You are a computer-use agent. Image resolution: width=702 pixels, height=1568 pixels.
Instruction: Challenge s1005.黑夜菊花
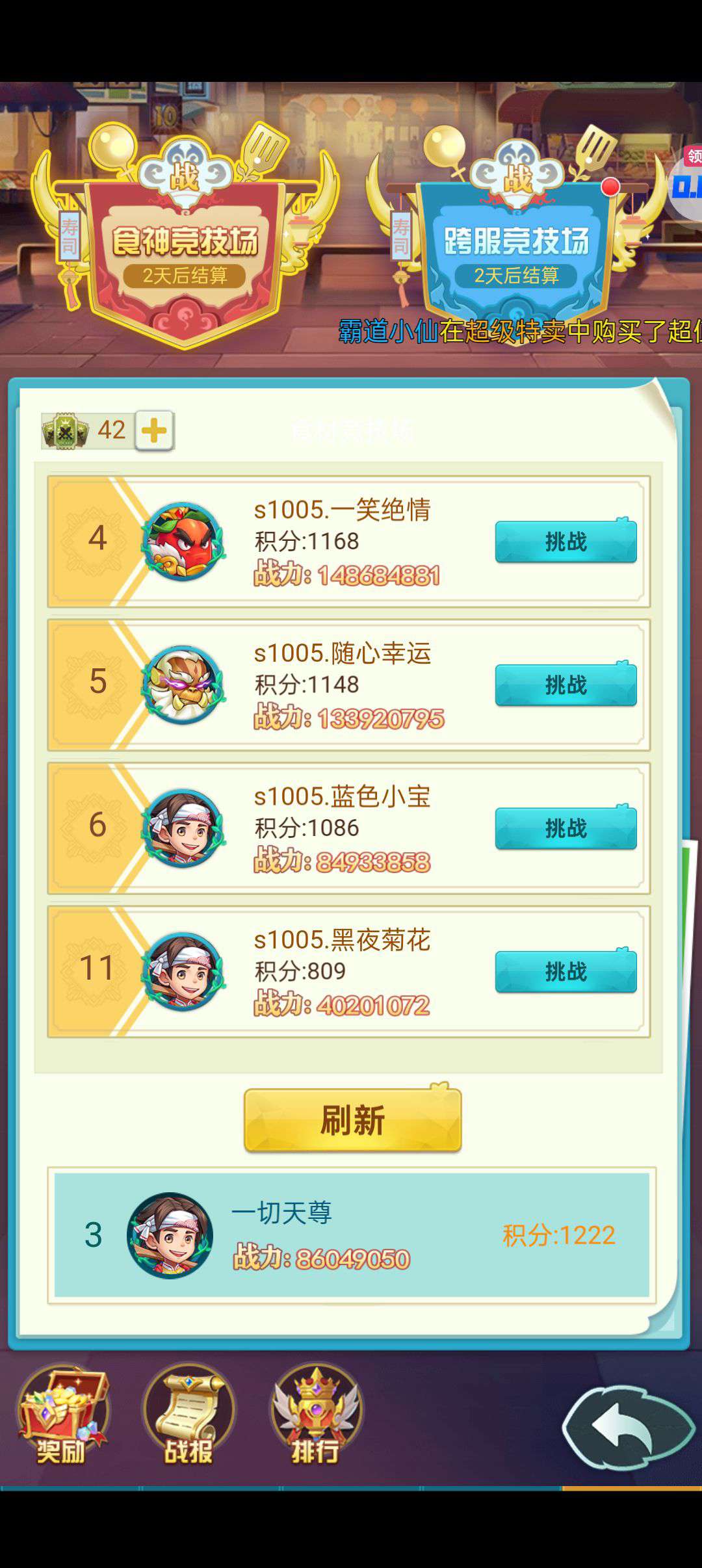pos(565,971)
